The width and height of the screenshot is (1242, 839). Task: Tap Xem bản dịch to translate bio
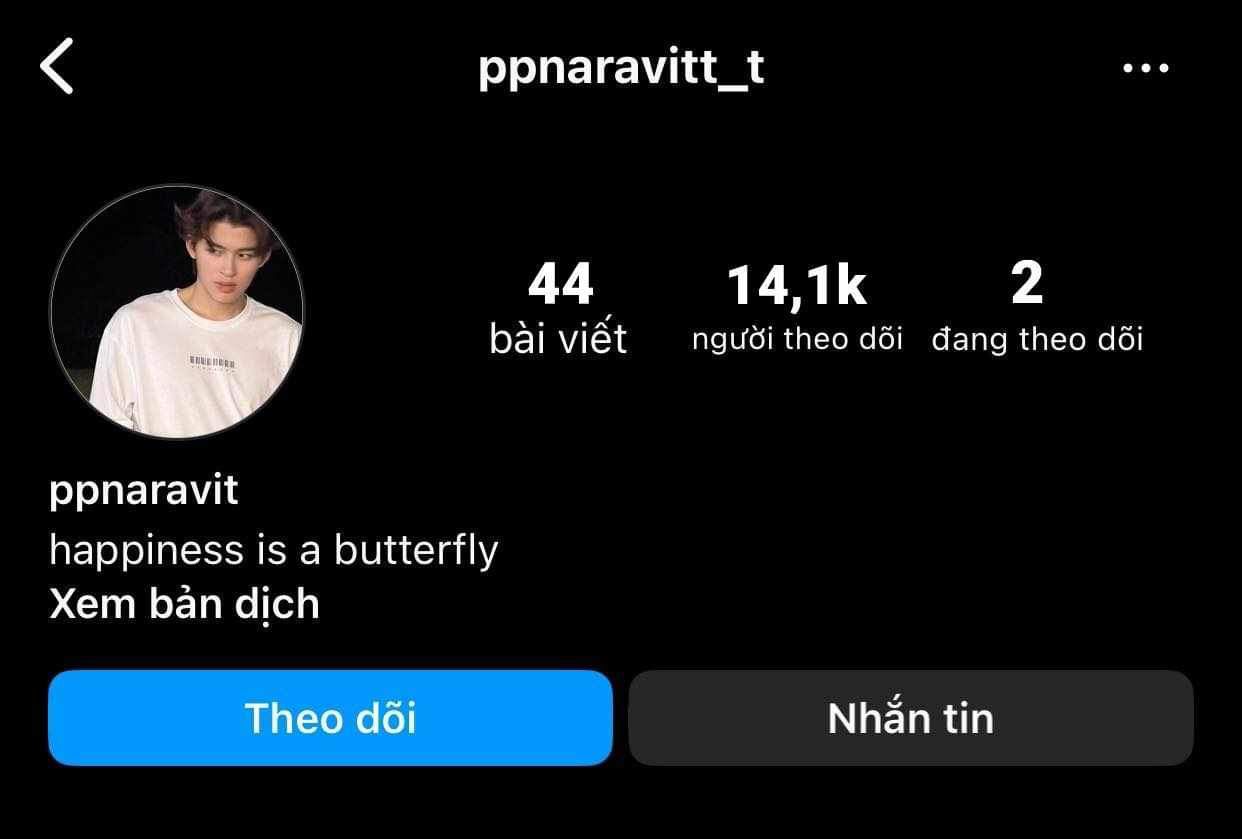[x=184, y=604]
